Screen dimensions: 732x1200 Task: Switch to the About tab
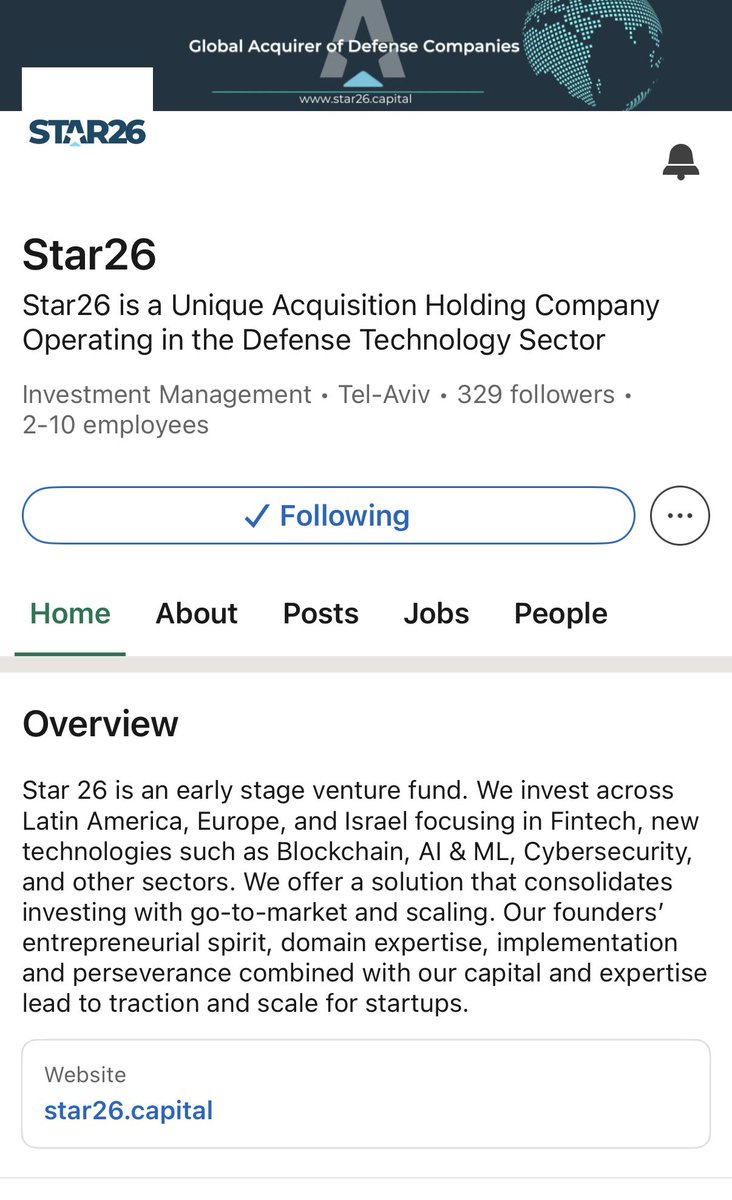pyautogui.click(x=196, y=613)
